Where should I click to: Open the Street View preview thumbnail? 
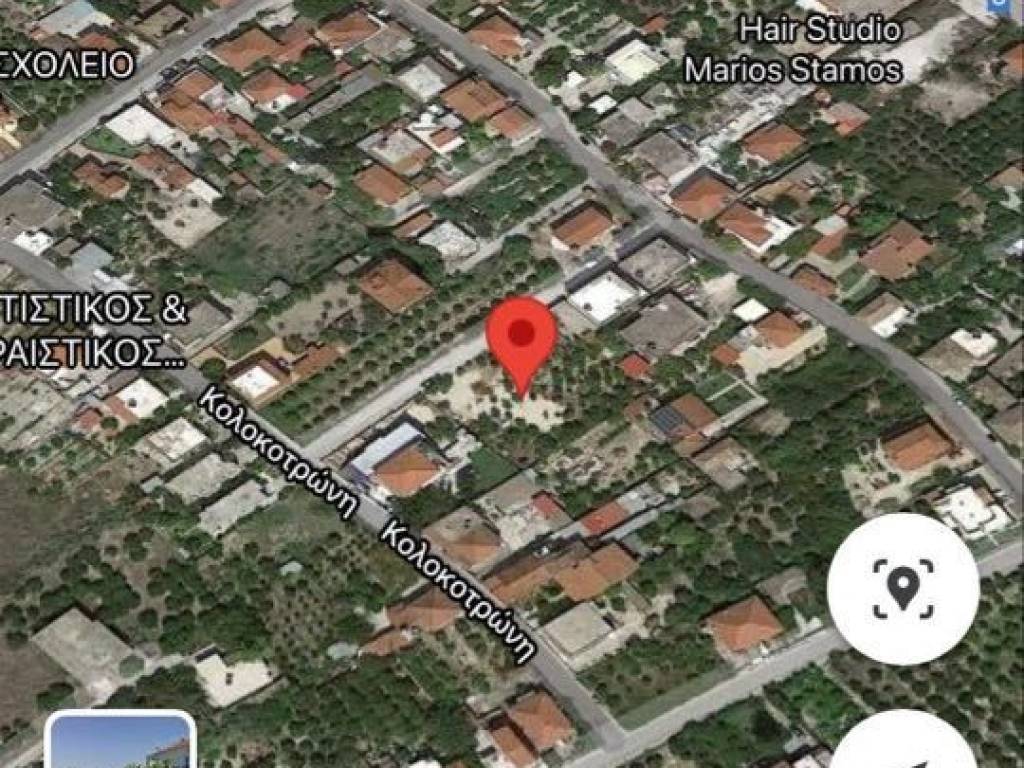tap(120, 741)
